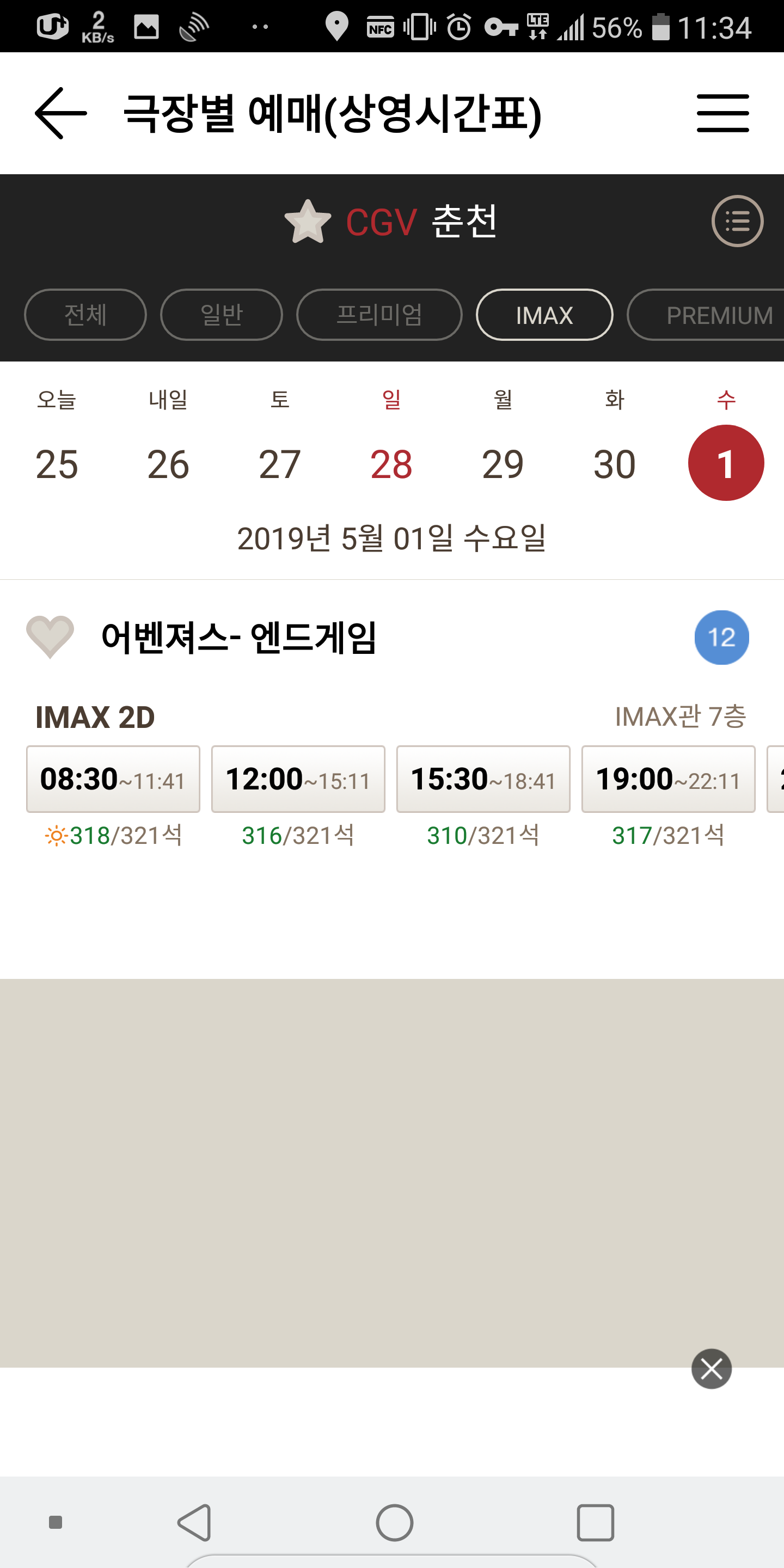
Task: Book the 12:00 showtime
Action: point(298,779)
